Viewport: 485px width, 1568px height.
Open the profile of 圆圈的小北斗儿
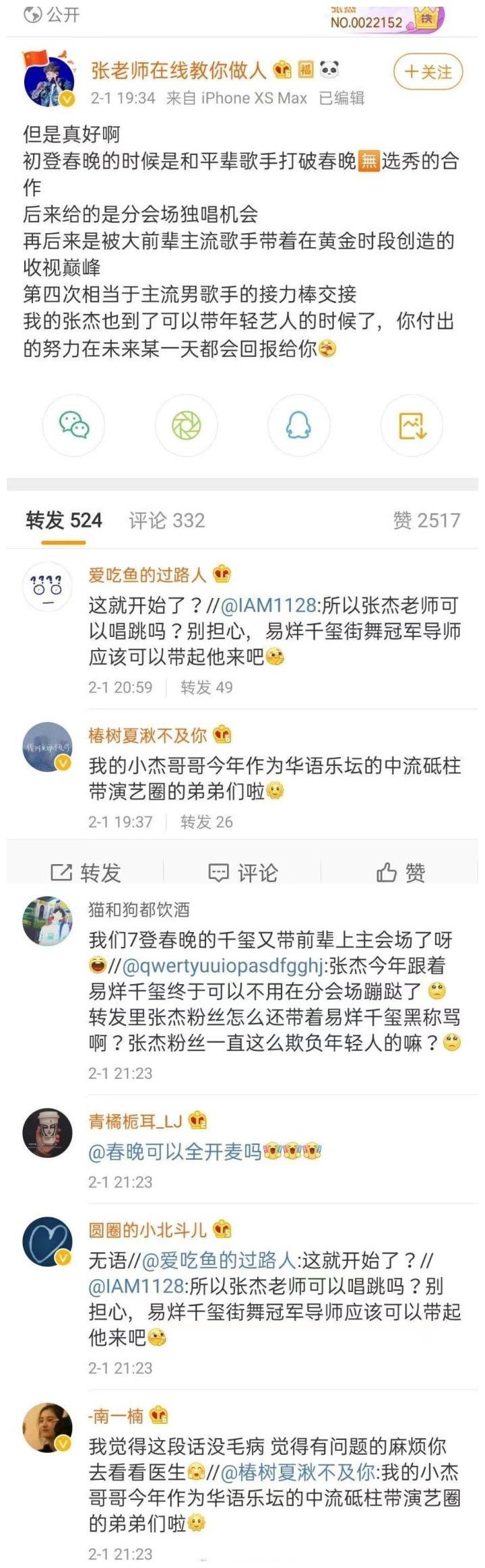[147, 1230]
